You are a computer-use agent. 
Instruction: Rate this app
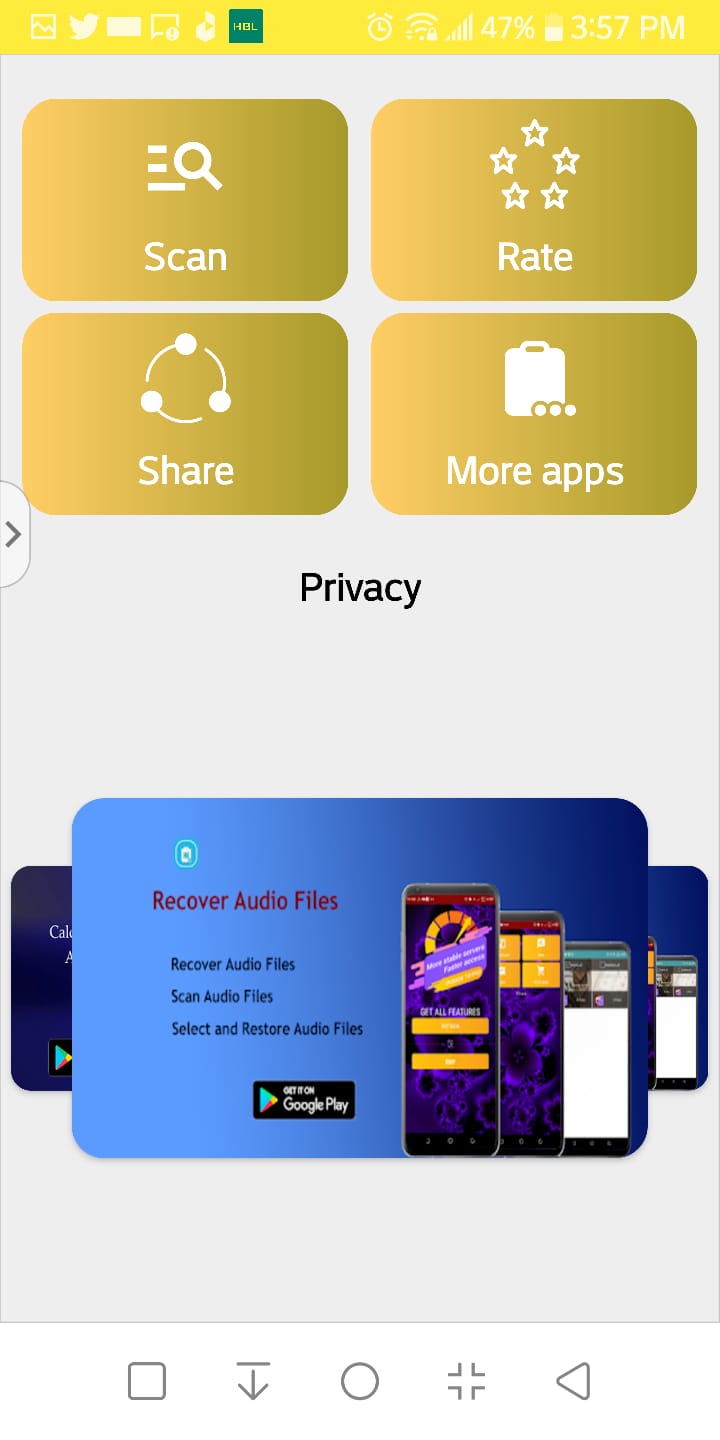534,200
